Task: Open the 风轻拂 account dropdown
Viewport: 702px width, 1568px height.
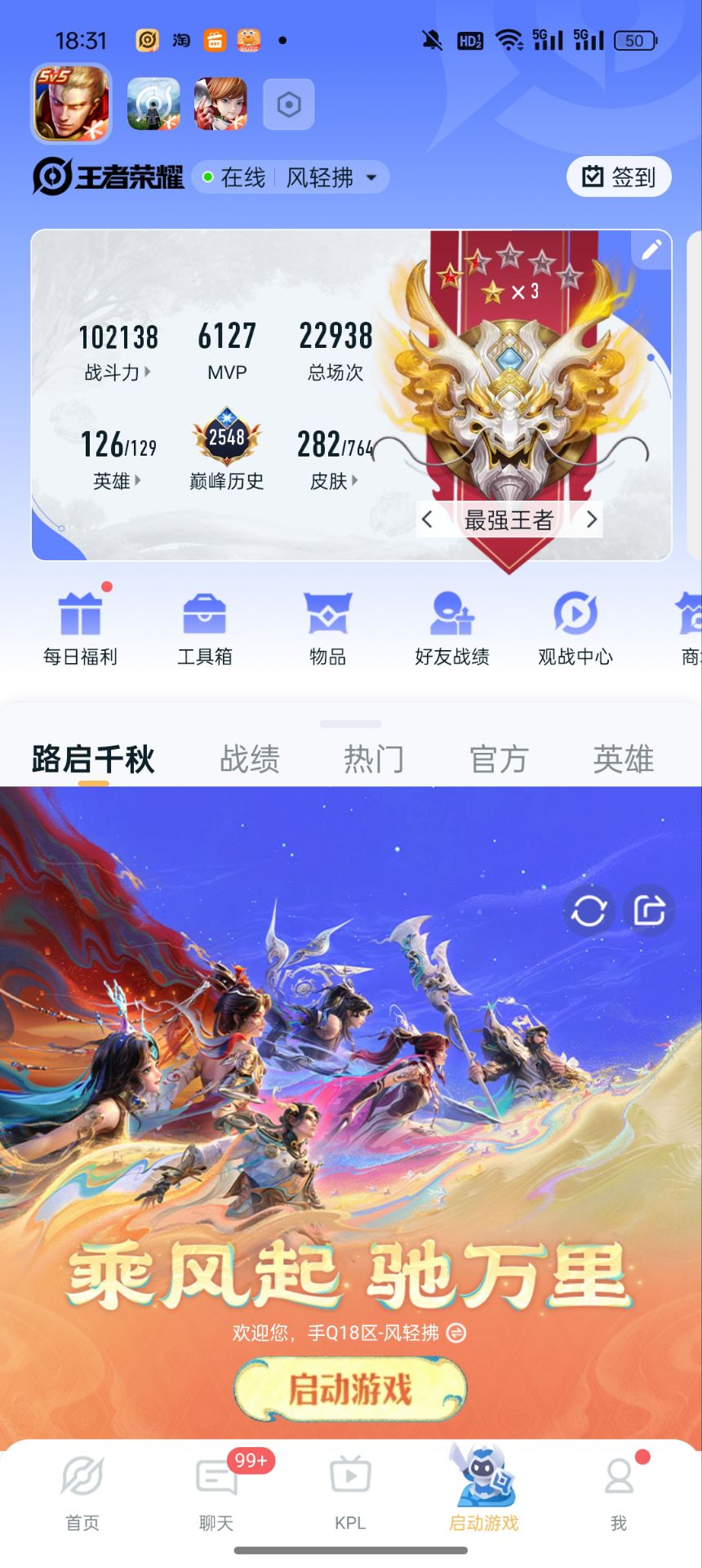Action: click(331, 177)
